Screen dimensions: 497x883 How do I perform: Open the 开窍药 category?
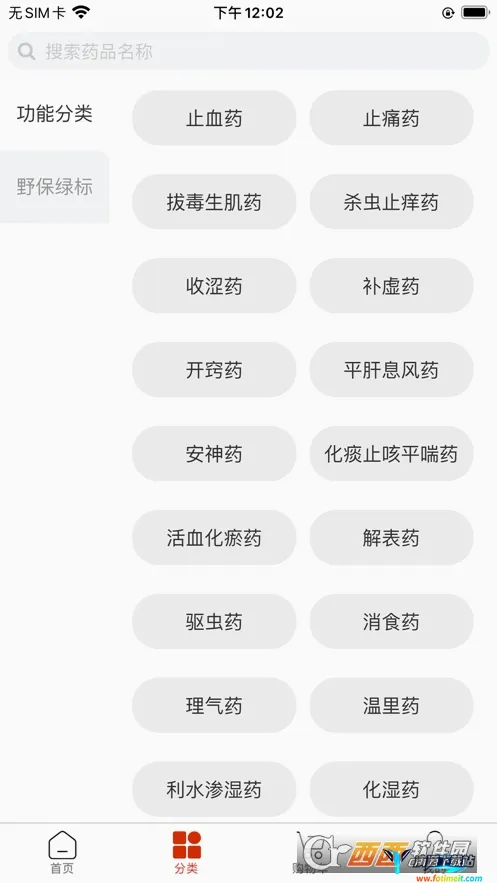(214, 370)
